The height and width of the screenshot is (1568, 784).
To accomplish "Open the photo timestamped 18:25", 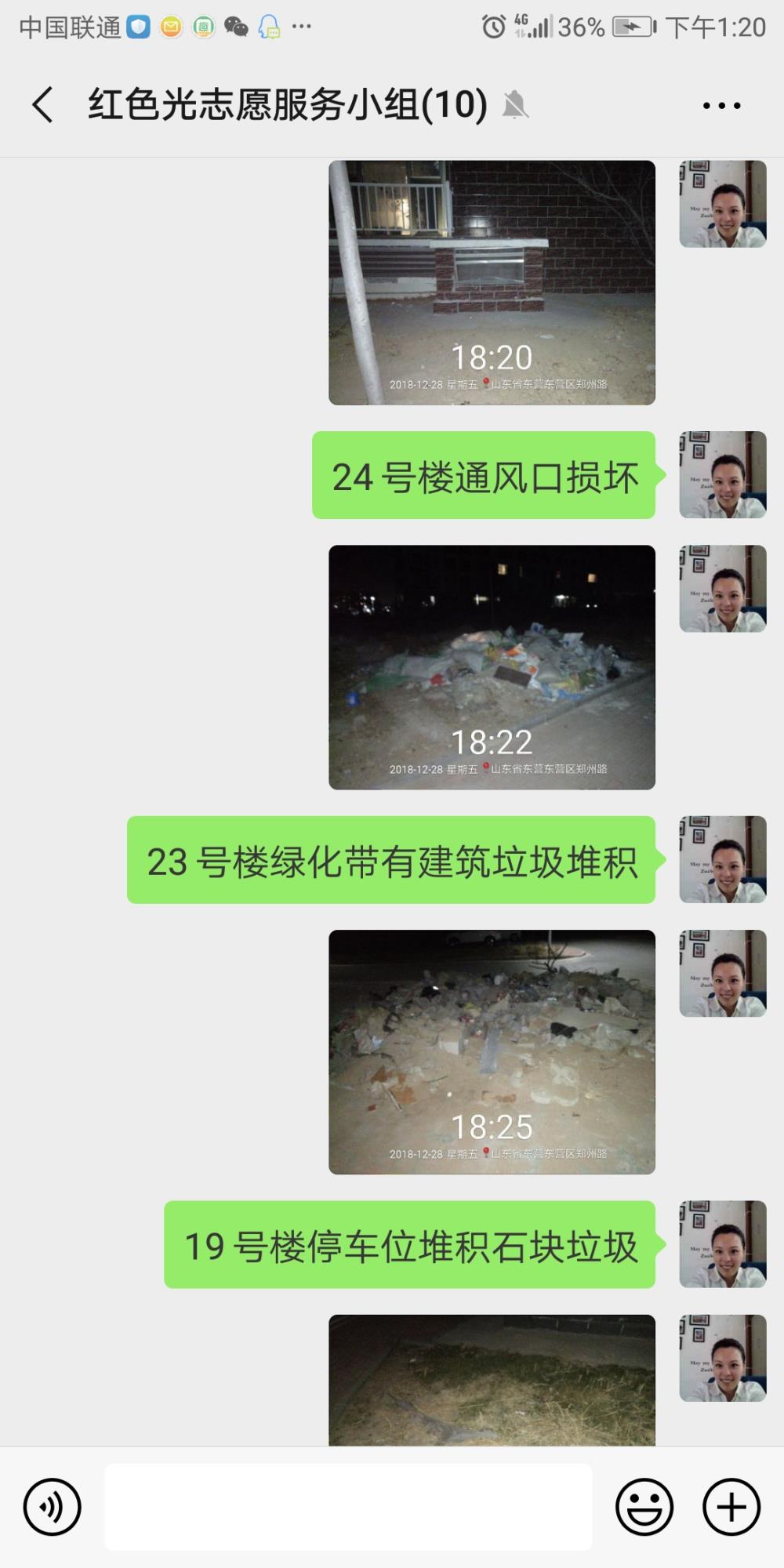I will click(x=492, y=1052).
